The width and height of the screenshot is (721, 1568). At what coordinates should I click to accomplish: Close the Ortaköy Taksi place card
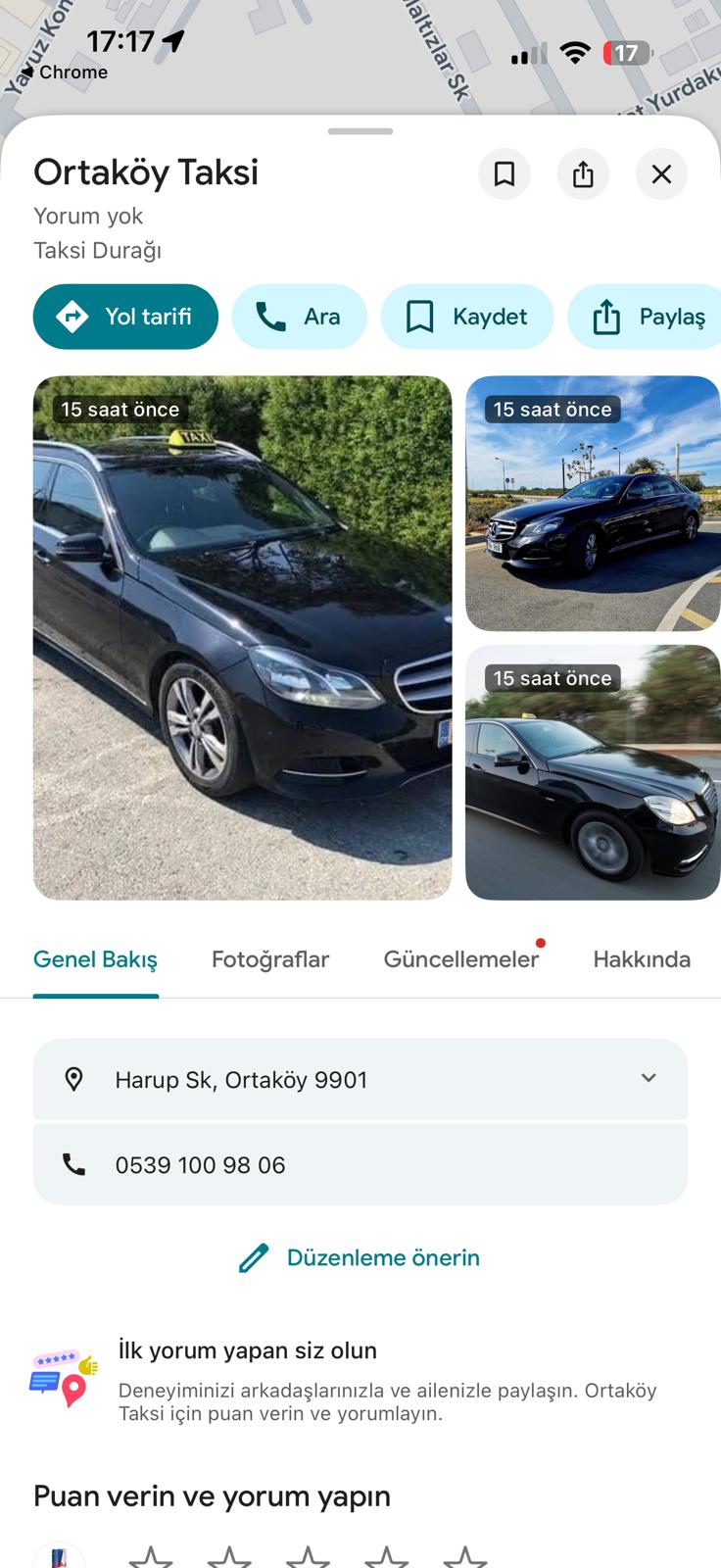[x=661, y=174]
